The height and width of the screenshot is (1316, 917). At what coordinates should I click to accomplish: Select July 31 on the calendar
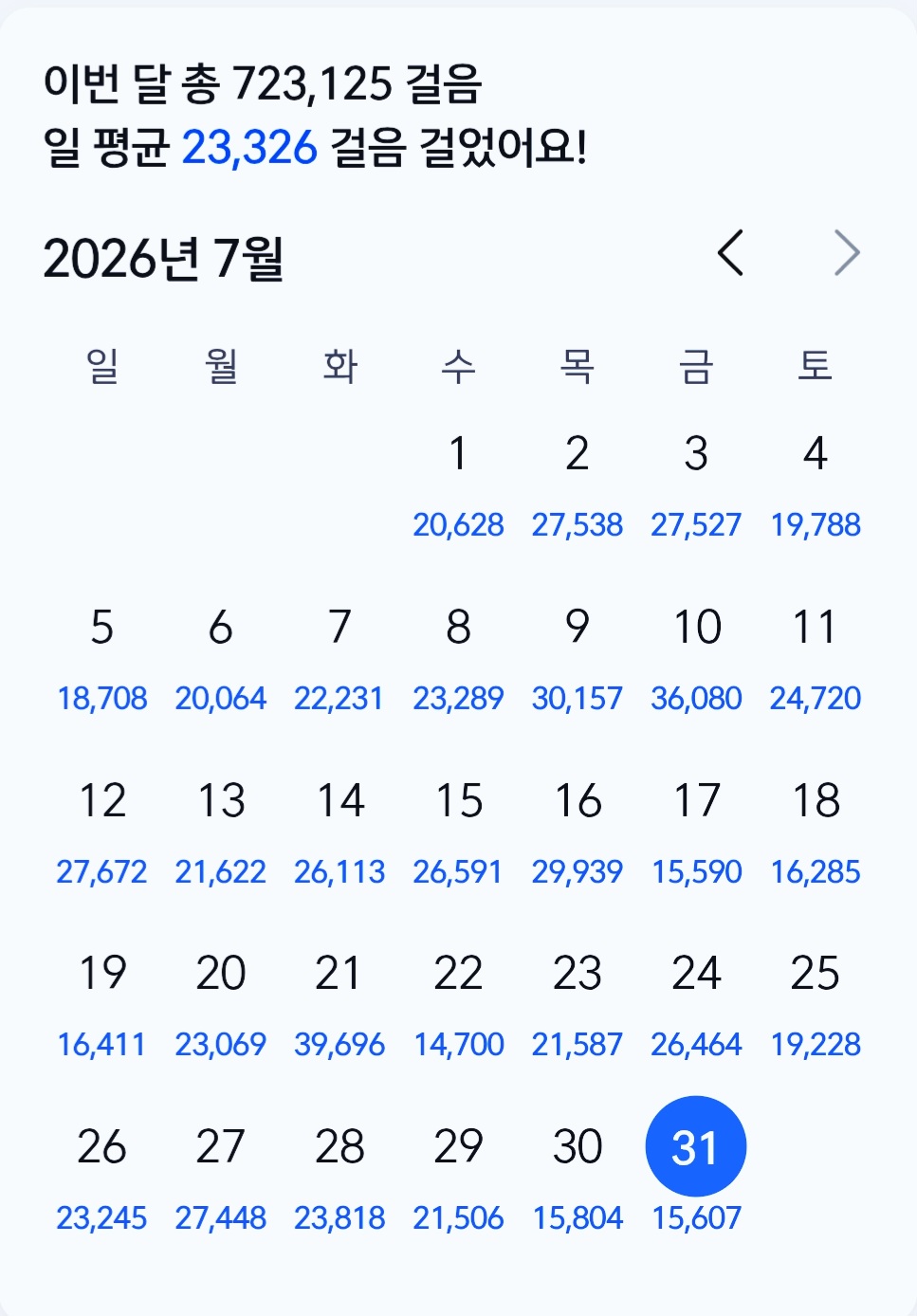(696, 1147)
